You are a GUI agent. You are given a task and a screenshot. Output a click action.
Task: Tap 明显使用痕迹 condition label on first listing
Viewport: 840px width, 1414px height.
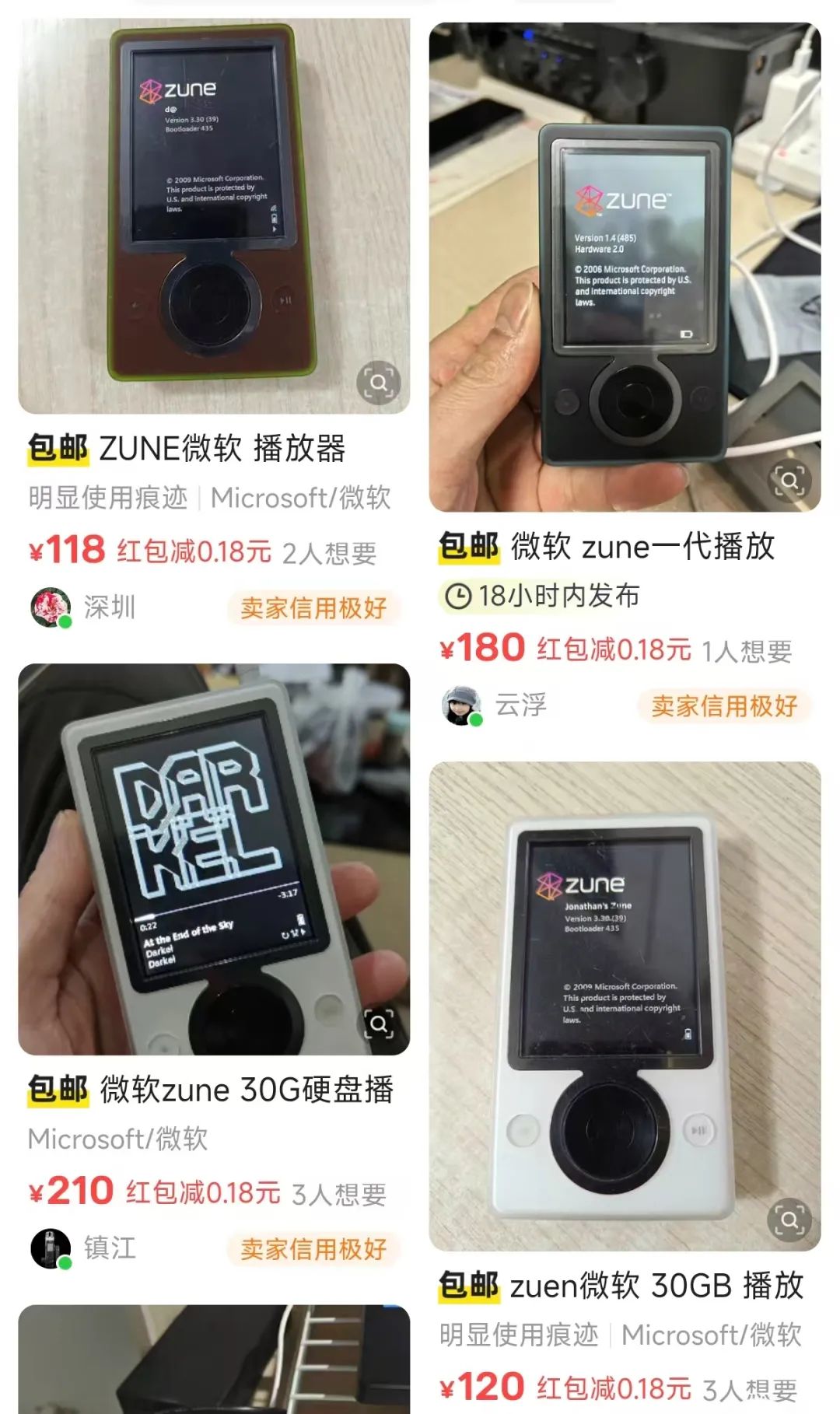click(x=108, y=498)
